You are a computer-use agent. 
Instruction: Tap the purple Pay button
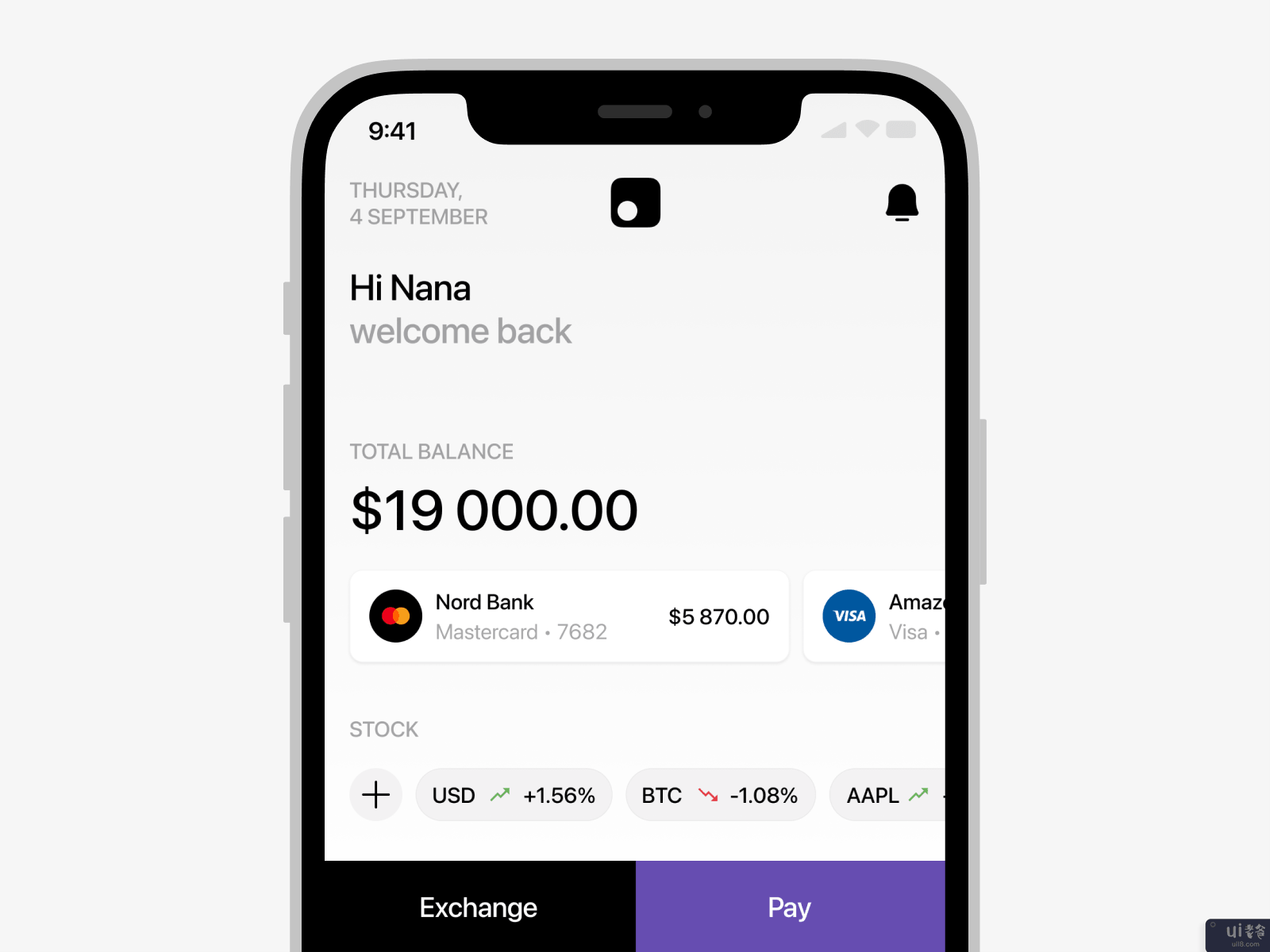pos(790,907)
